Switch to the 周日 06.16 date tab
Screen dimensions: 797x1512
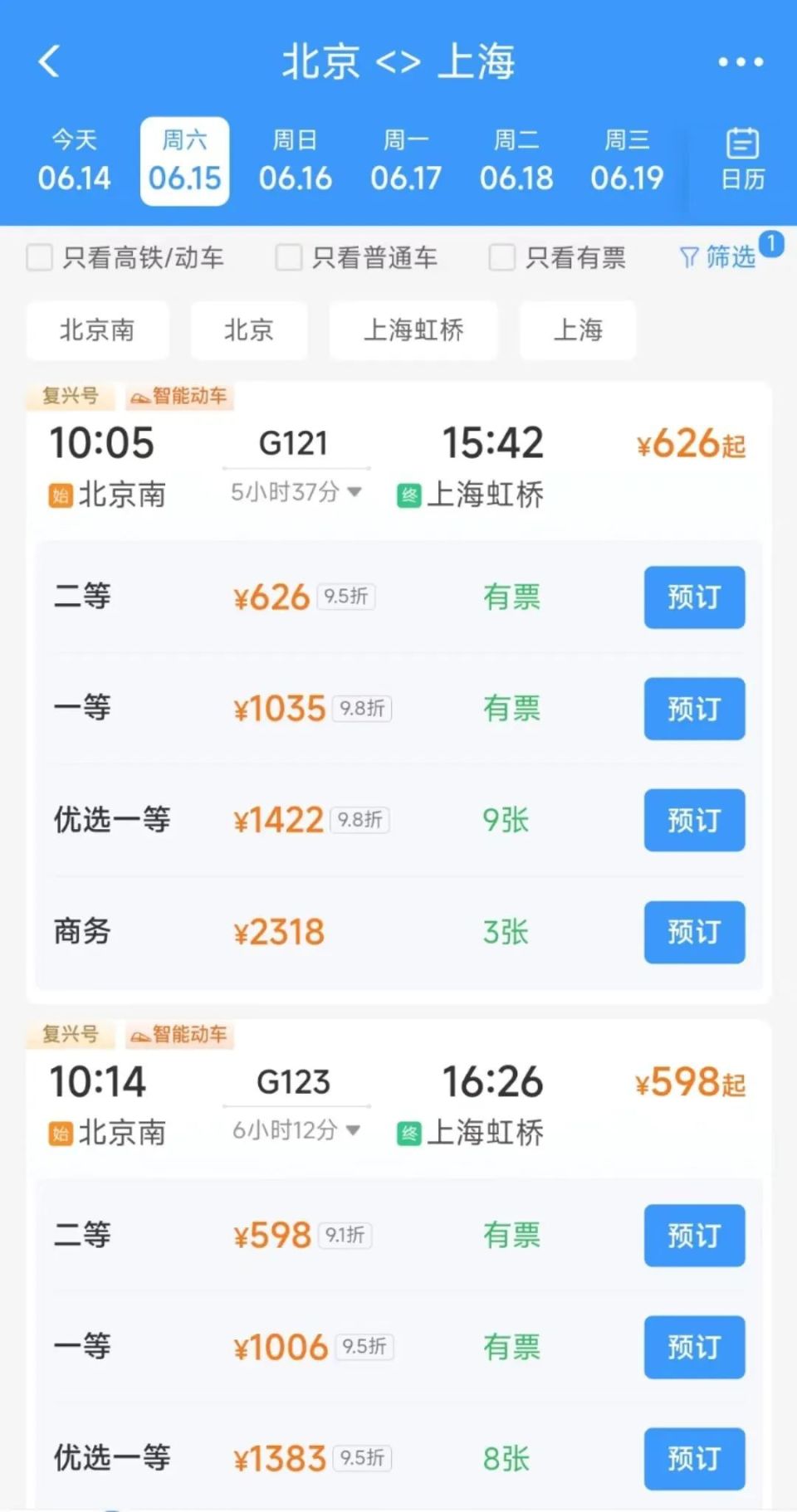point(296,159)
